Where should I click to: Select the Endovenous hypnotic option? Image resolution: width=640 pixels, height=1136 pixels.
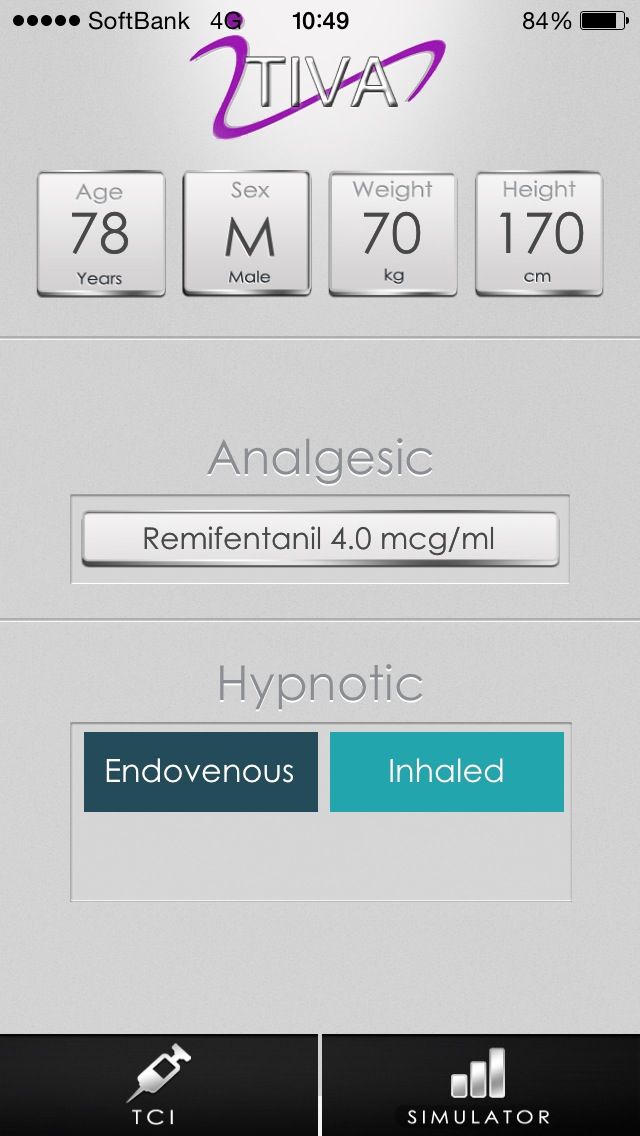pyautogui.click(x=201, y=772)
